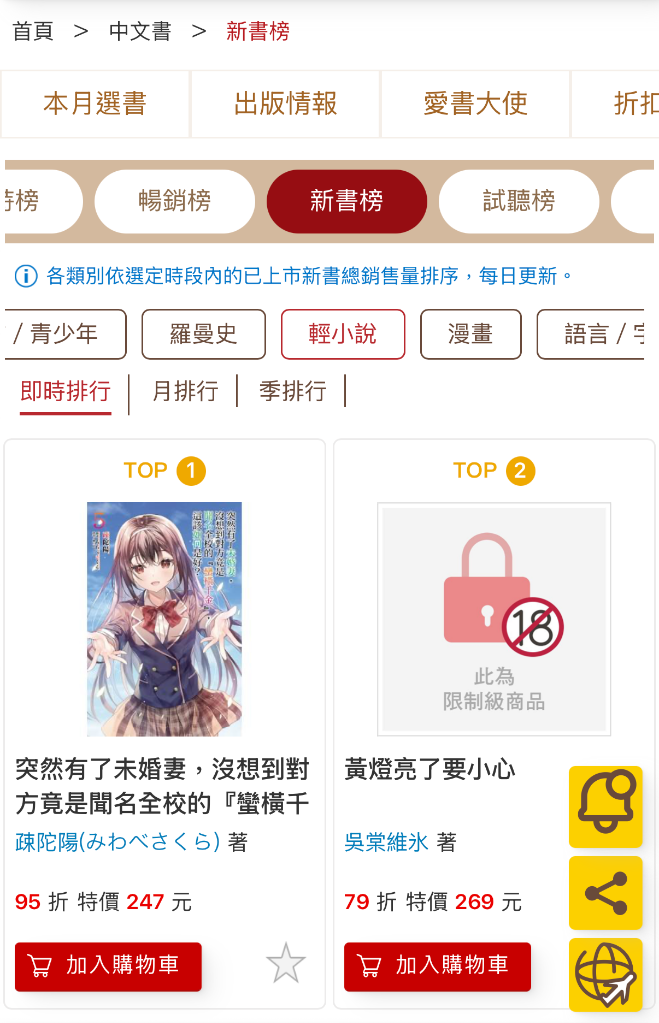659x1023 pixels.
Task: Open the TOP 1 book cover
Action: [x=164, y=619]
